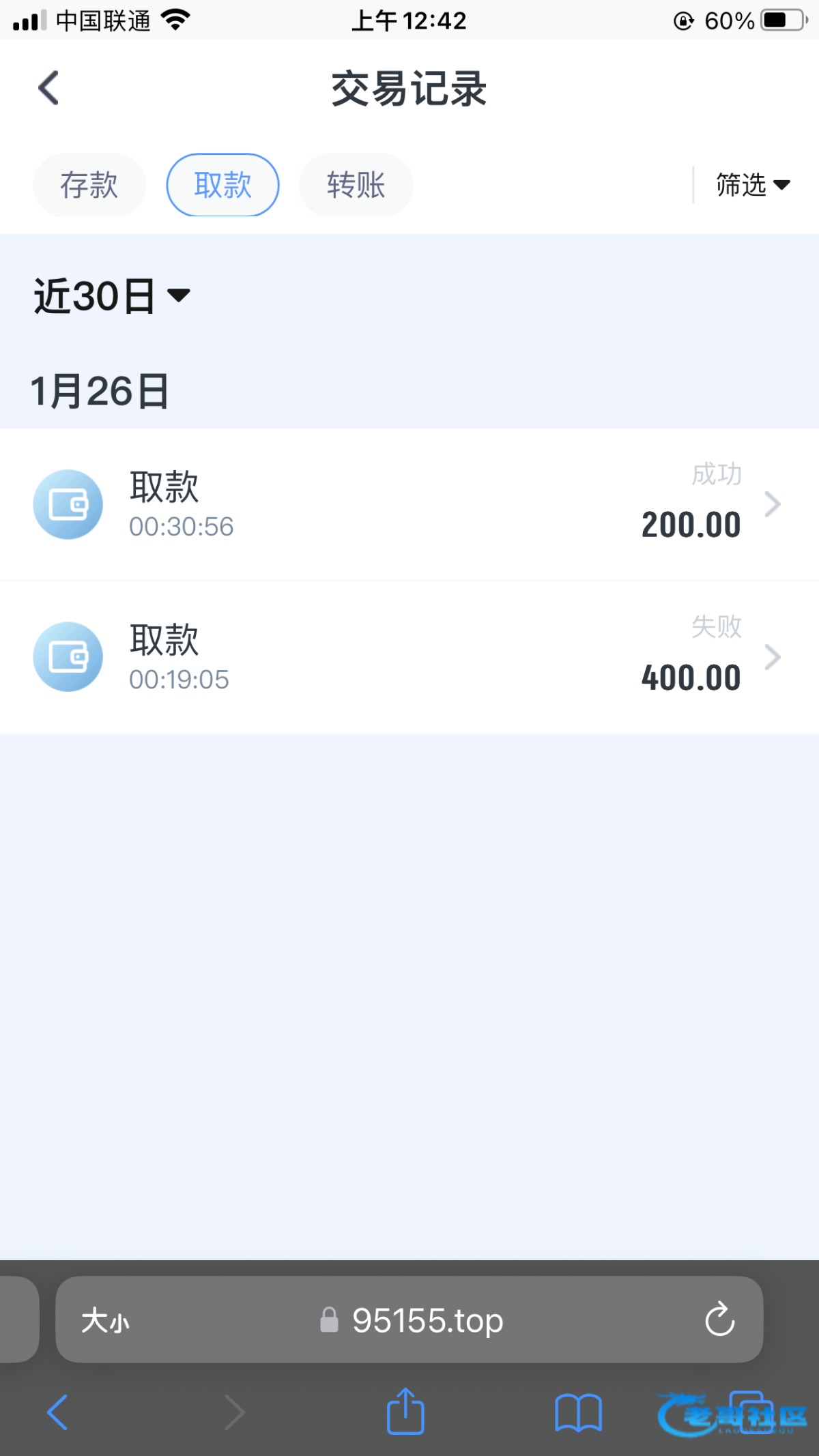This screenshot has width=819, height=1456.
Task: Select the 取款 tab
Action: click(222, 185)
